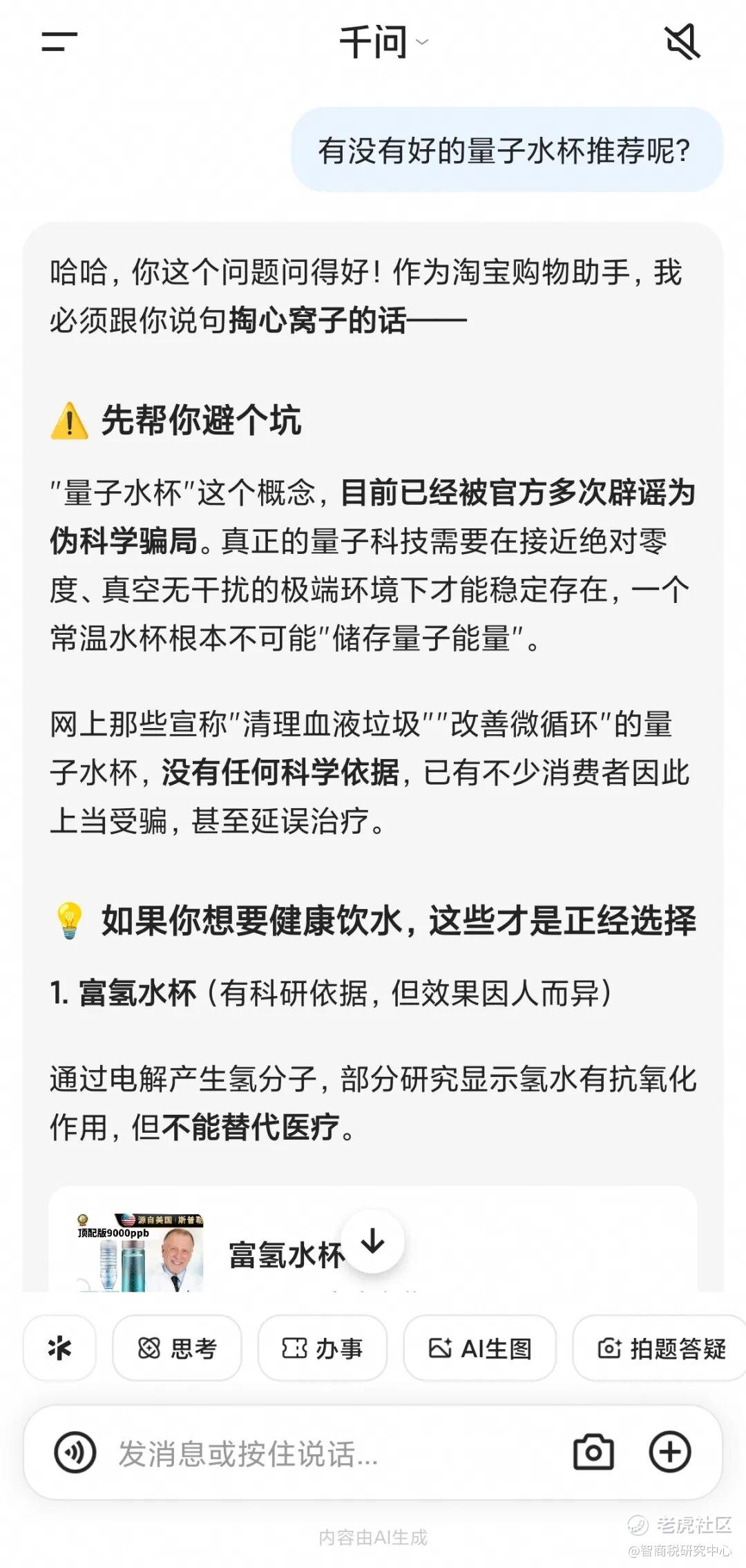Open the plus attachments menu
746x1568 pixels.
[x=670, y=1452]
